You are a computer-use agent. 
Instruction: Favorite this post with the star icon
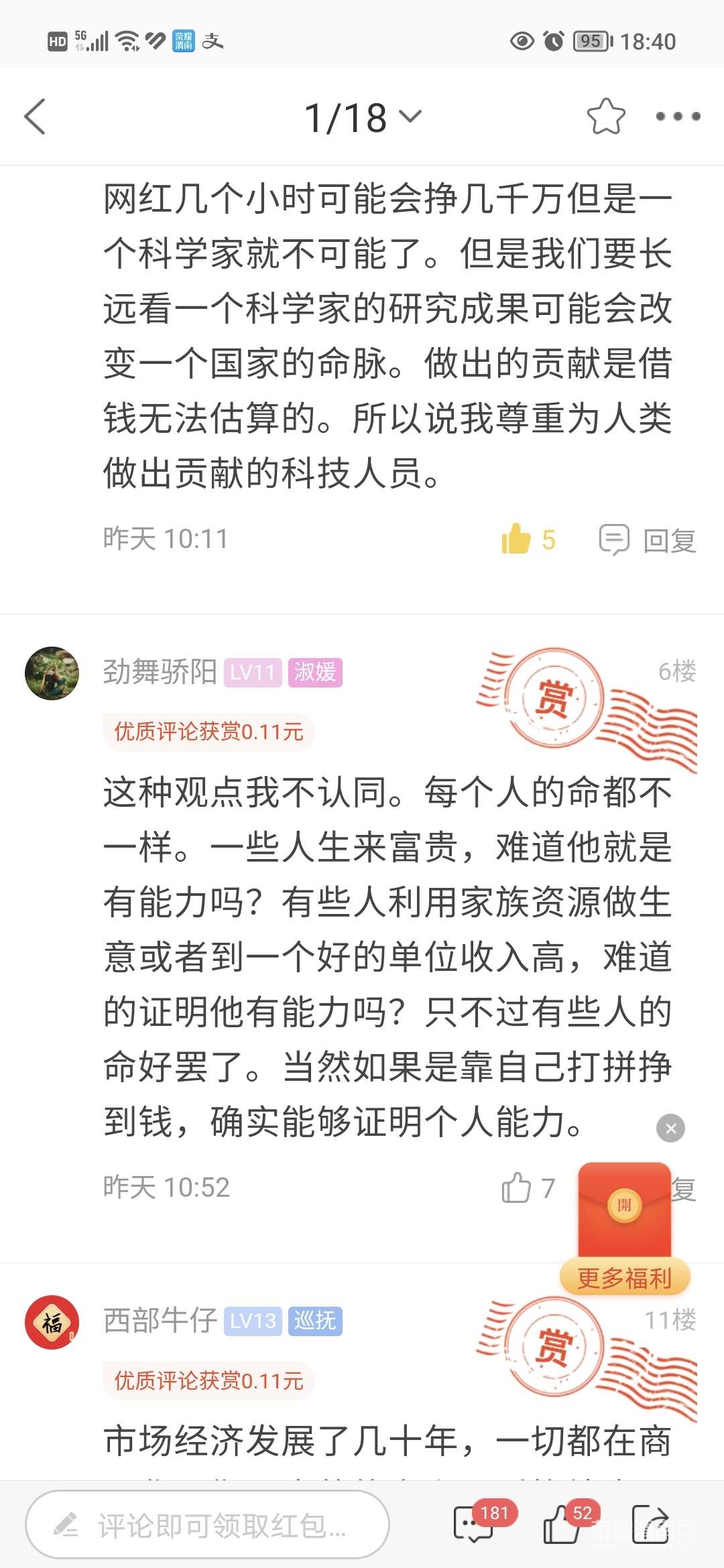point(605,117)
